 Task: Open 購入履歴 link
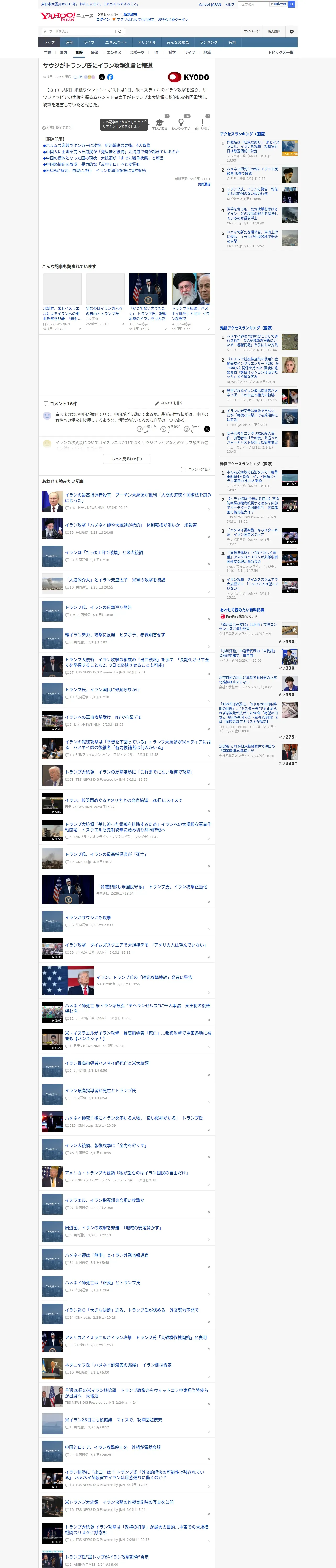coord(274,31)
